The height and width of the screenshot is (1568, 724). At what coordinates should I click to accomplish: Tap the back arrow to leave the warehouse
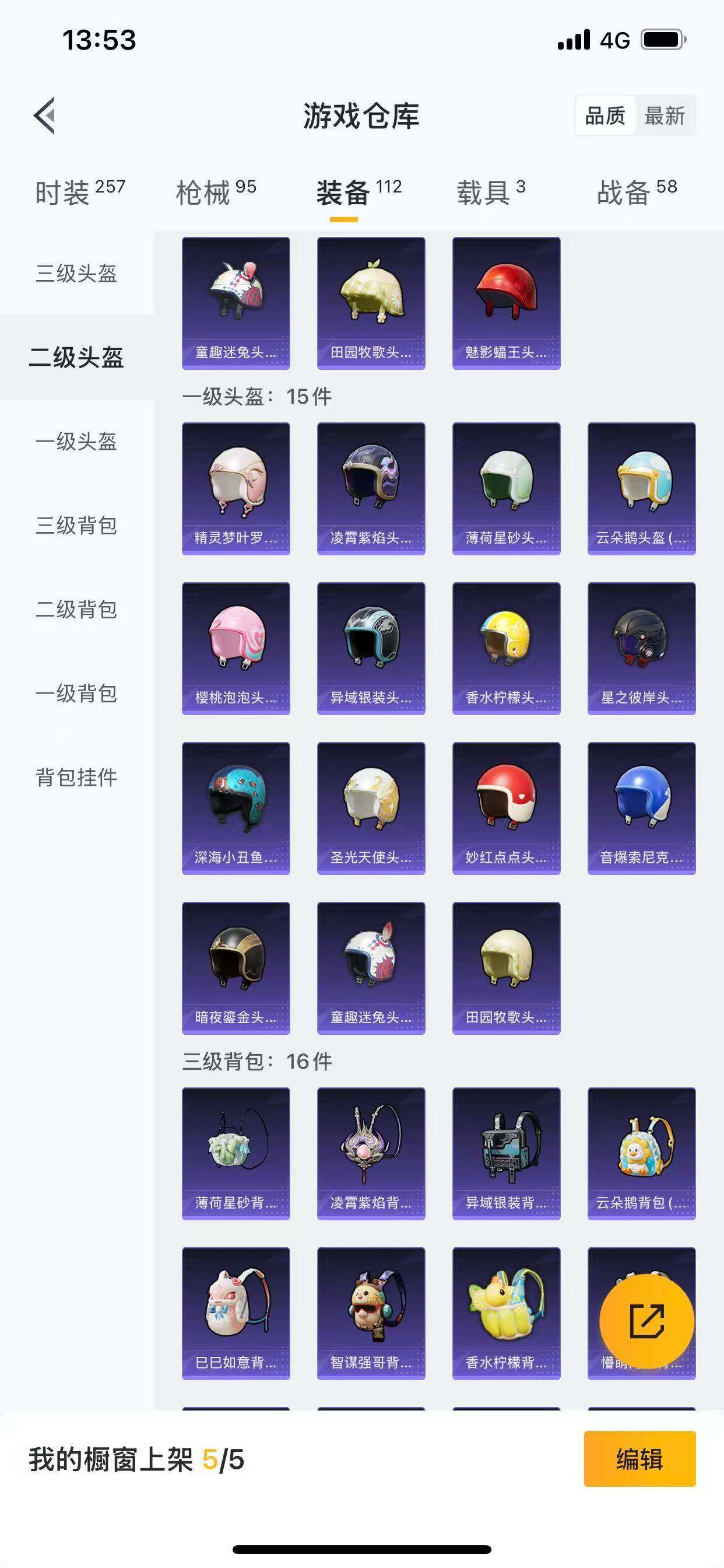[44, 117]
